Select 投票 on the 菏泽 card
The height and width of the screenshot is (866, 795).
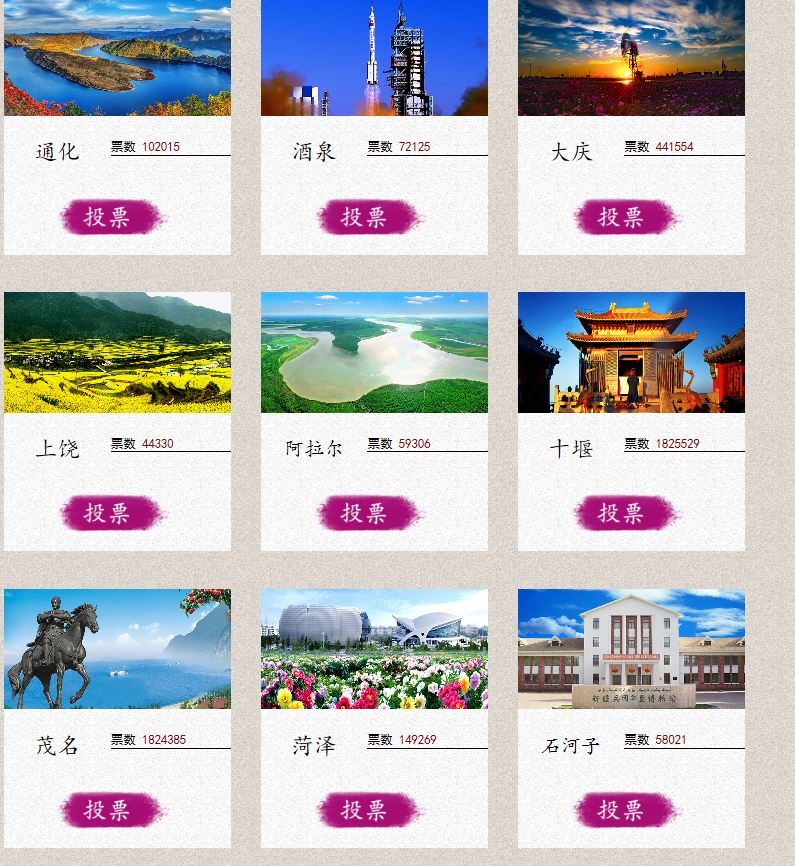point(367,810)
